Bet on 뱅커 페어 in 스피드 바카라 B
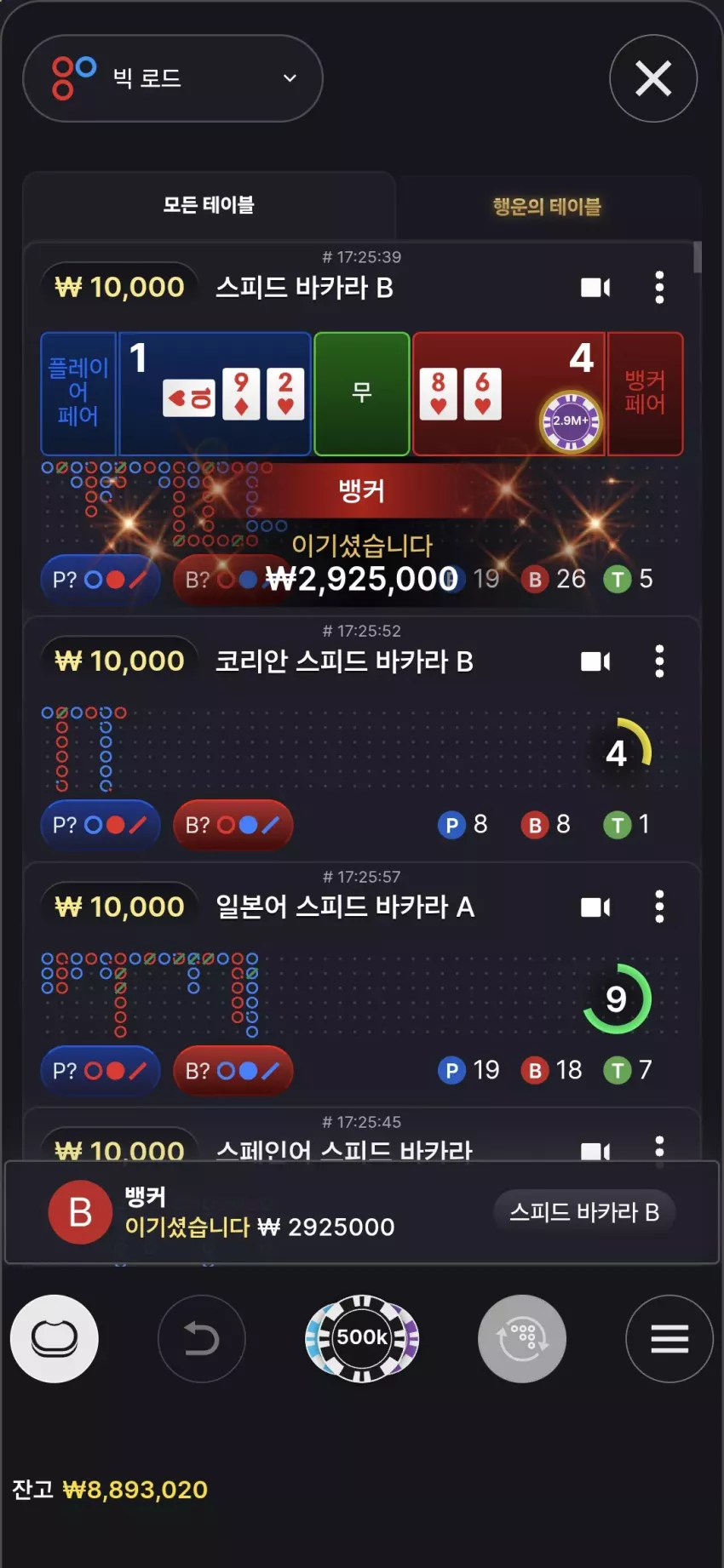This screenshot has width=724, height=1568. pos(645,393)
